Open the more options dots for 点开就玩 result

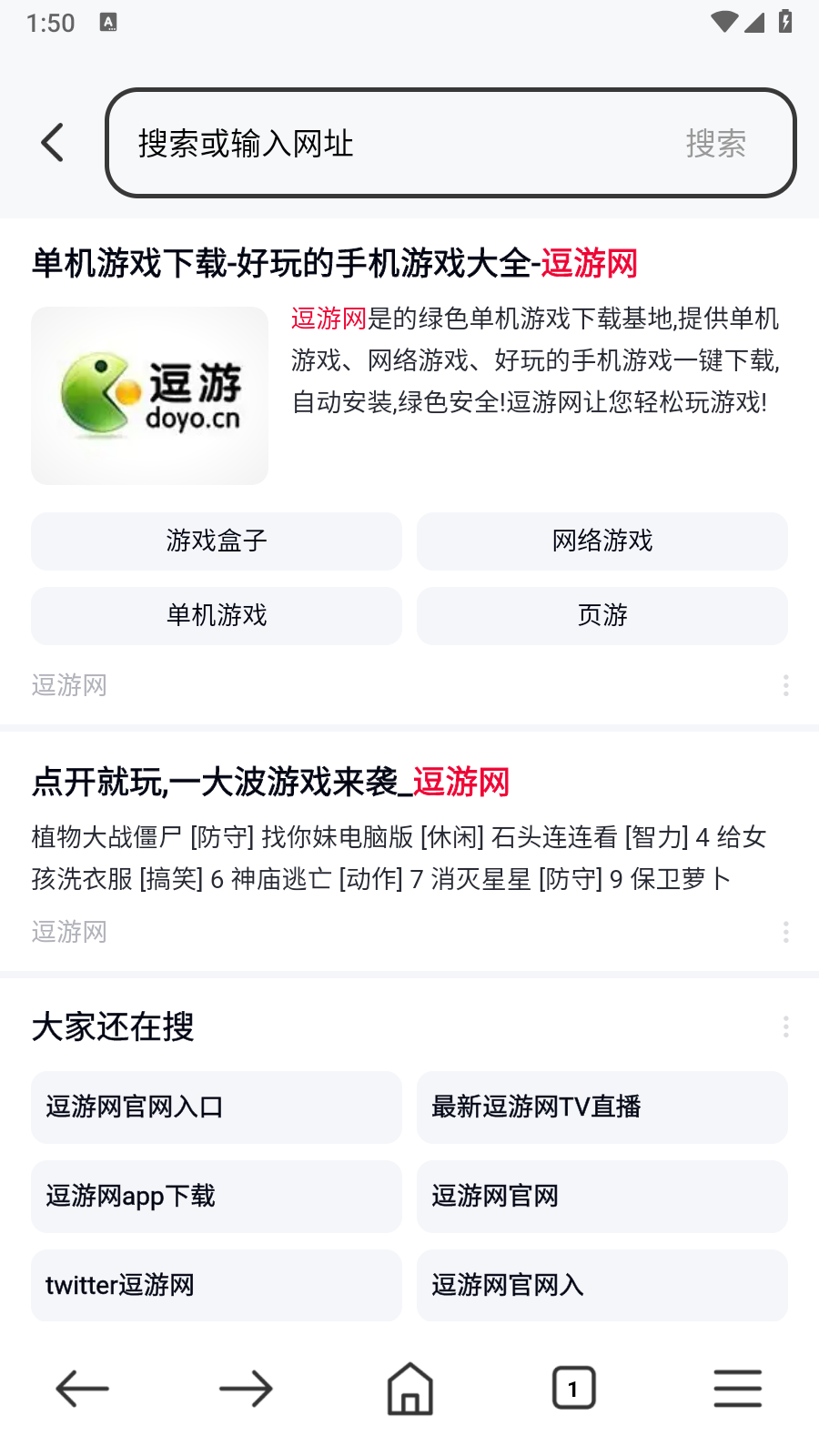pos(785,932)
